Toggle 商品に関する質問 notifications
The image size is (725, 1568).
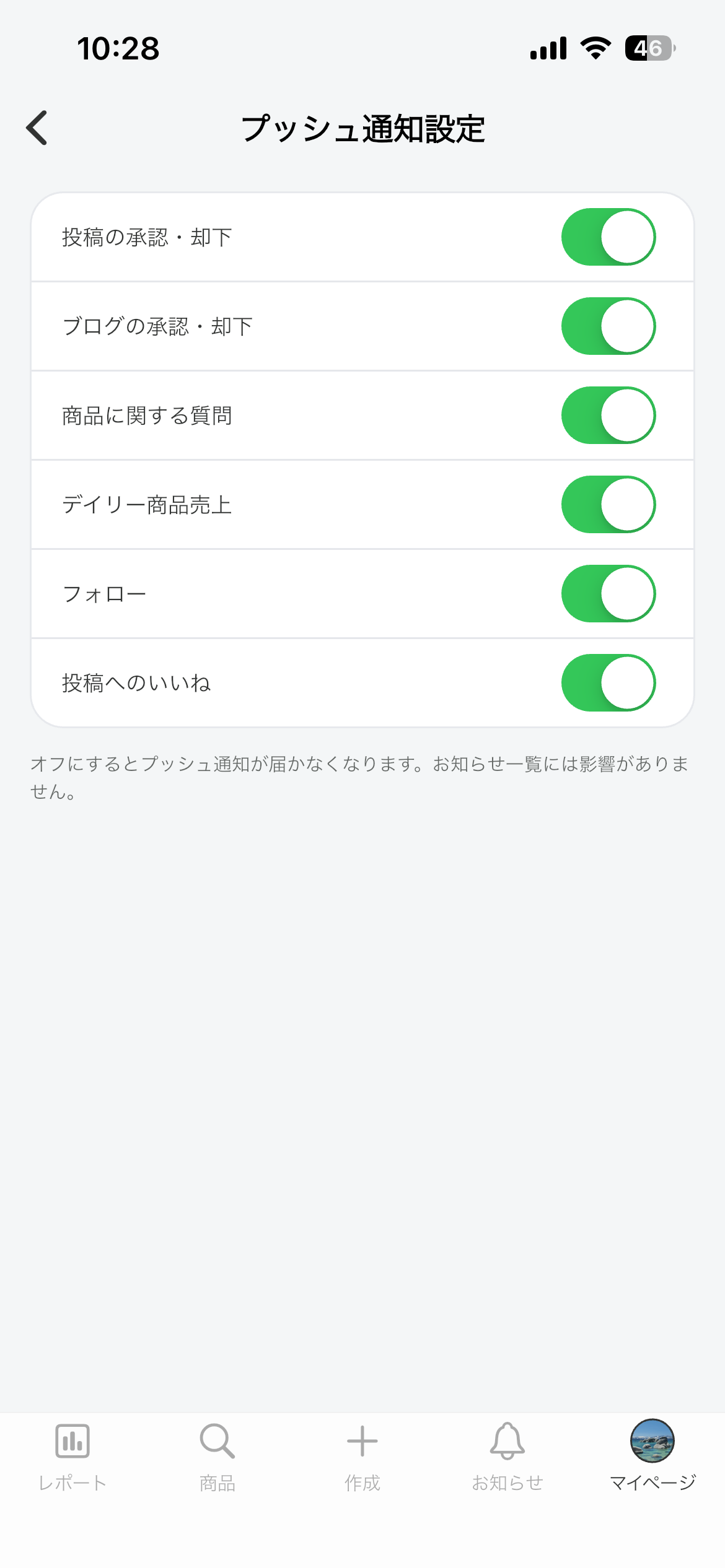[x=608, y=416]
